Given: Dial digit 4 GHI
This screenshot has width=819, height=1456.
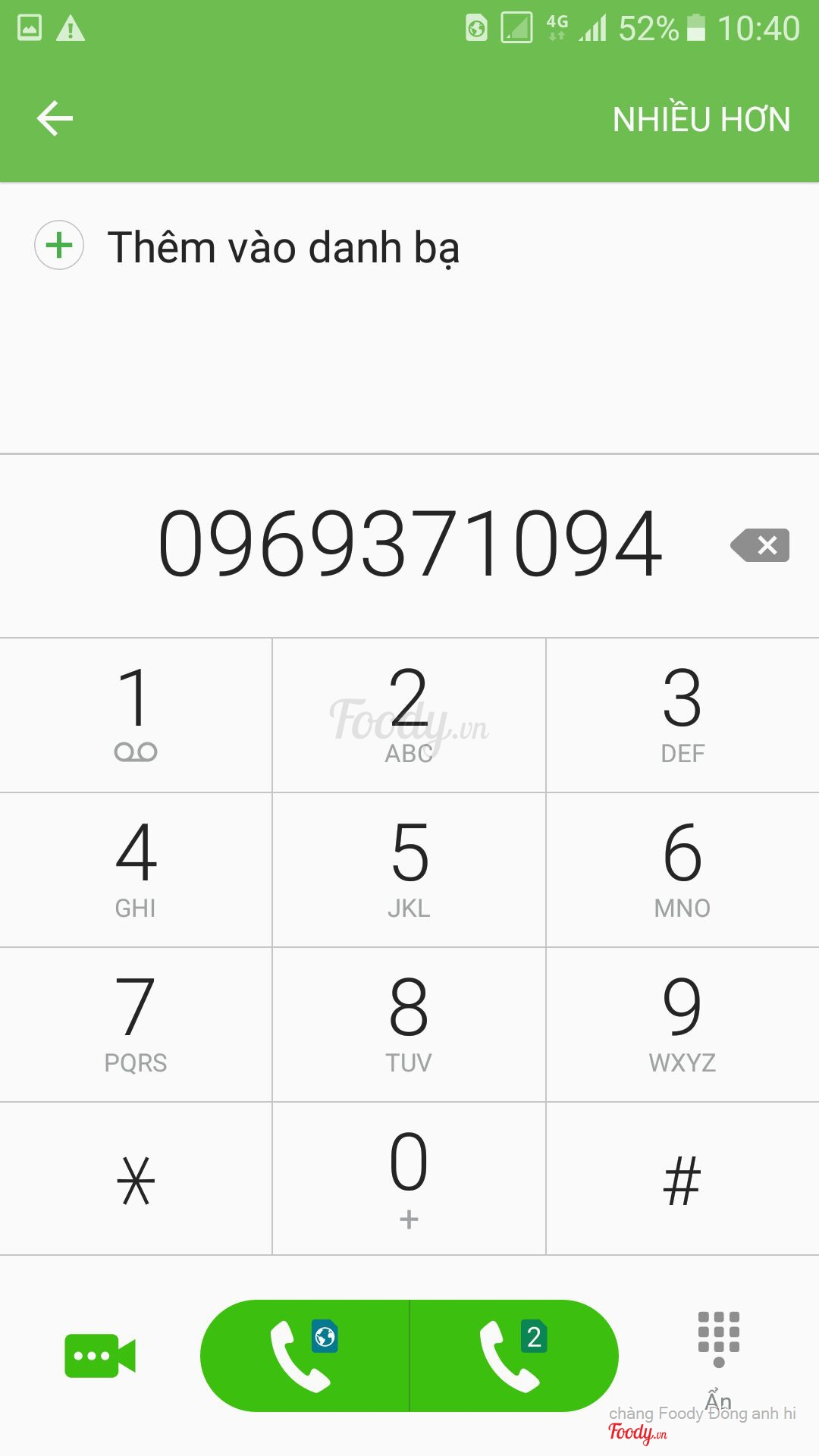Looking at the screenshot, I should (136, 869).
